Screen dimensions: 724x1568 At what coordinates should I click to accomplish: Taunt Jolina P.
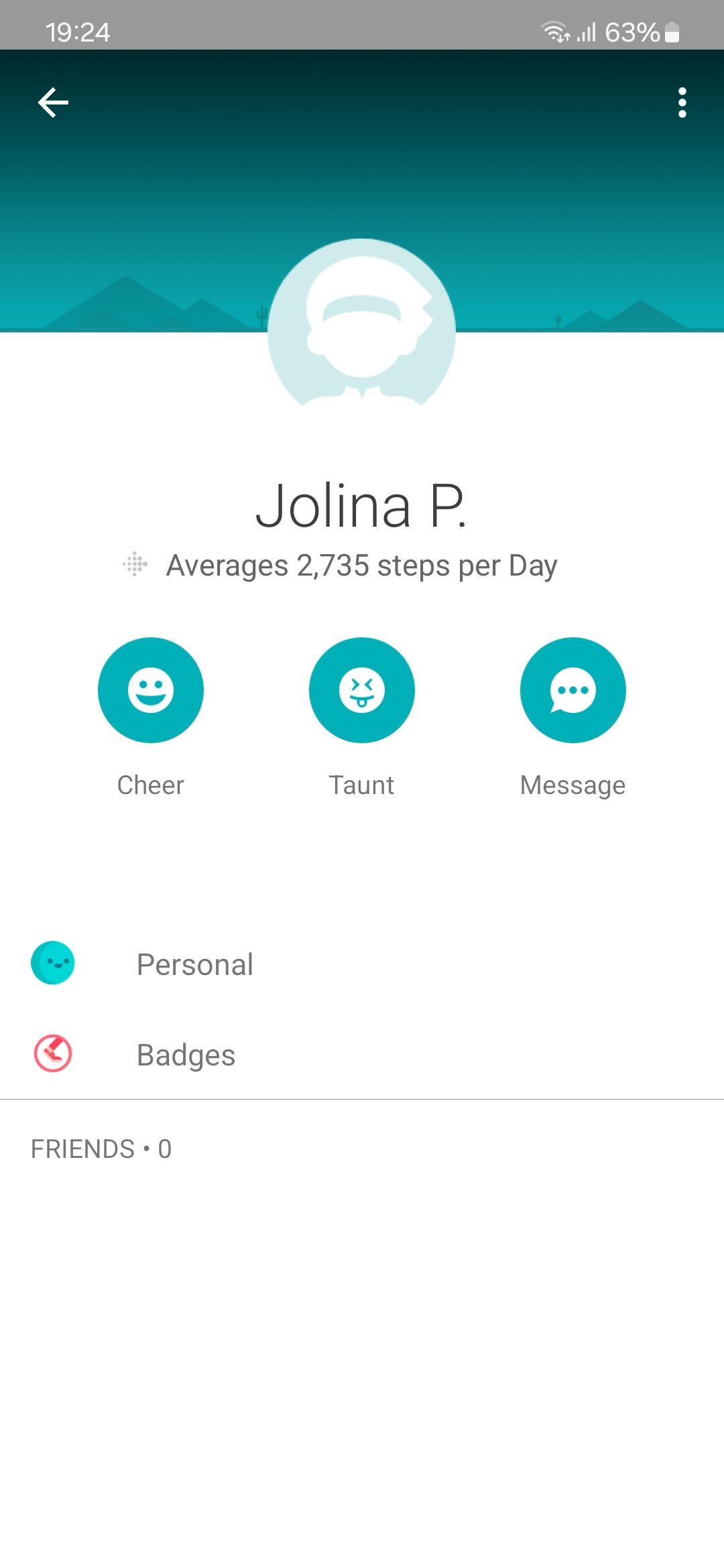(x=361, y=690)
